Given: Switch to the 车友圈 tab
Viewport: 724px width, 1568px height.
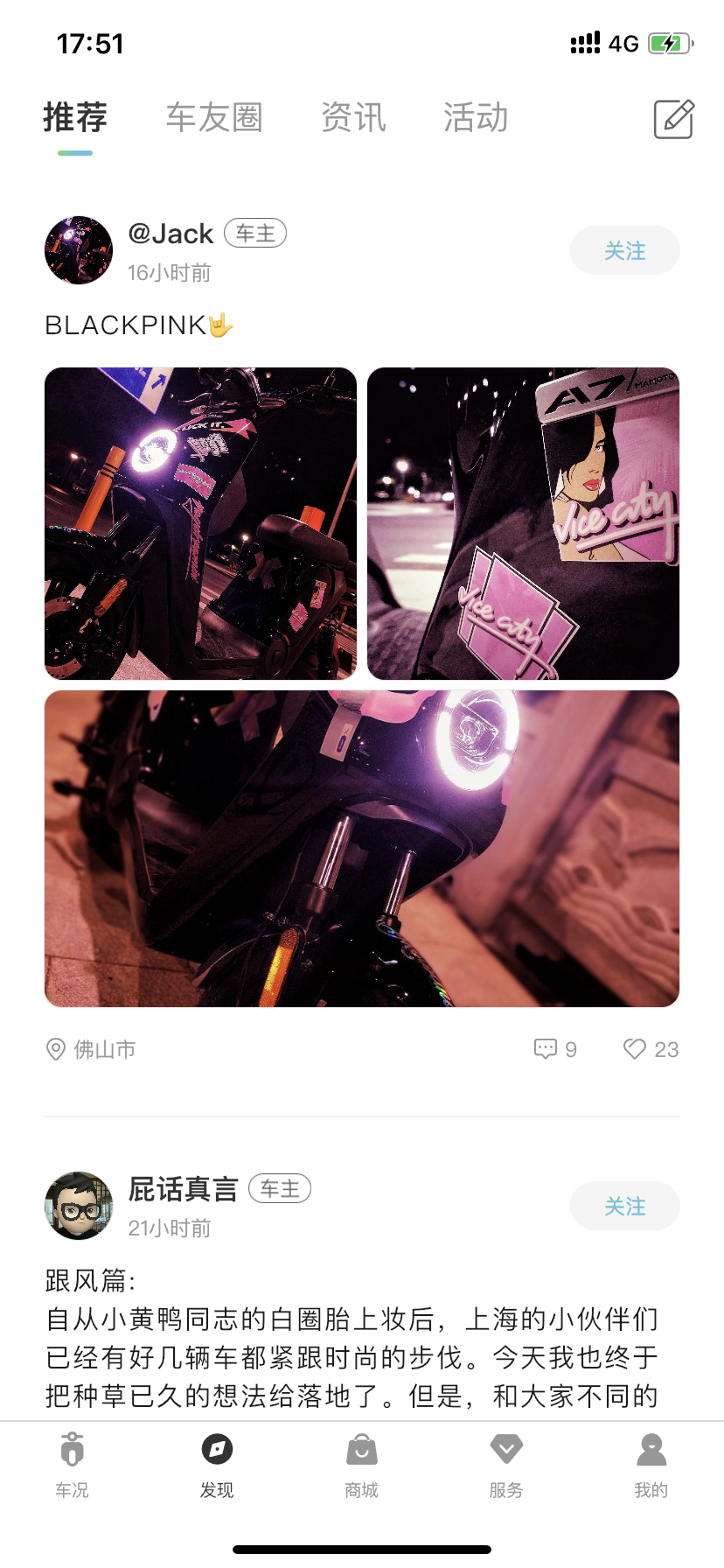Looking at the screenshot, I should coord(214,117).
